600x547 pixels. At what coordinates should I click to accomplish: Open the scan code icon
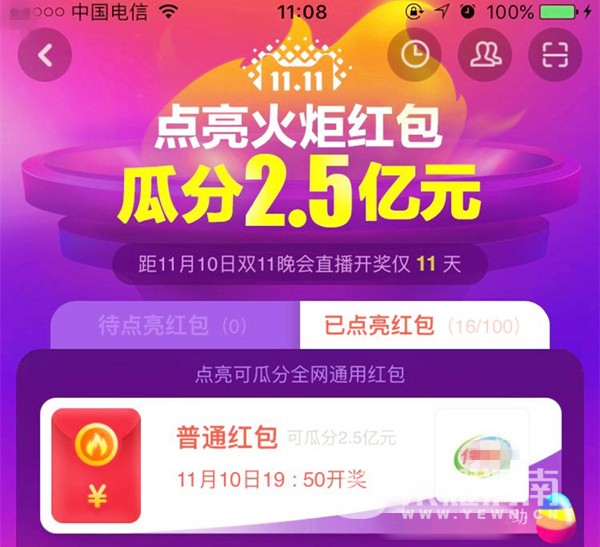[x=552, y=56]
